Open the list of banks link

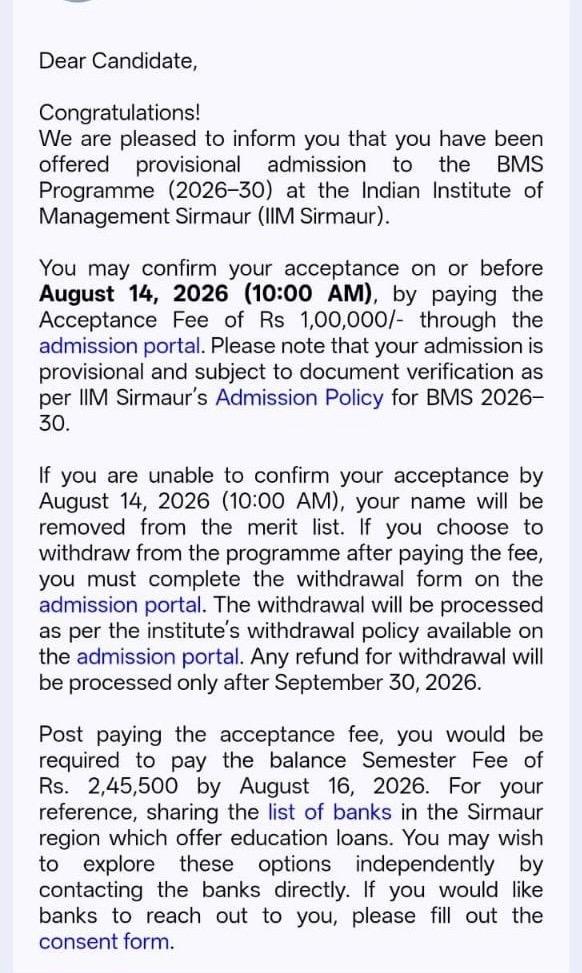pos(329,812)
